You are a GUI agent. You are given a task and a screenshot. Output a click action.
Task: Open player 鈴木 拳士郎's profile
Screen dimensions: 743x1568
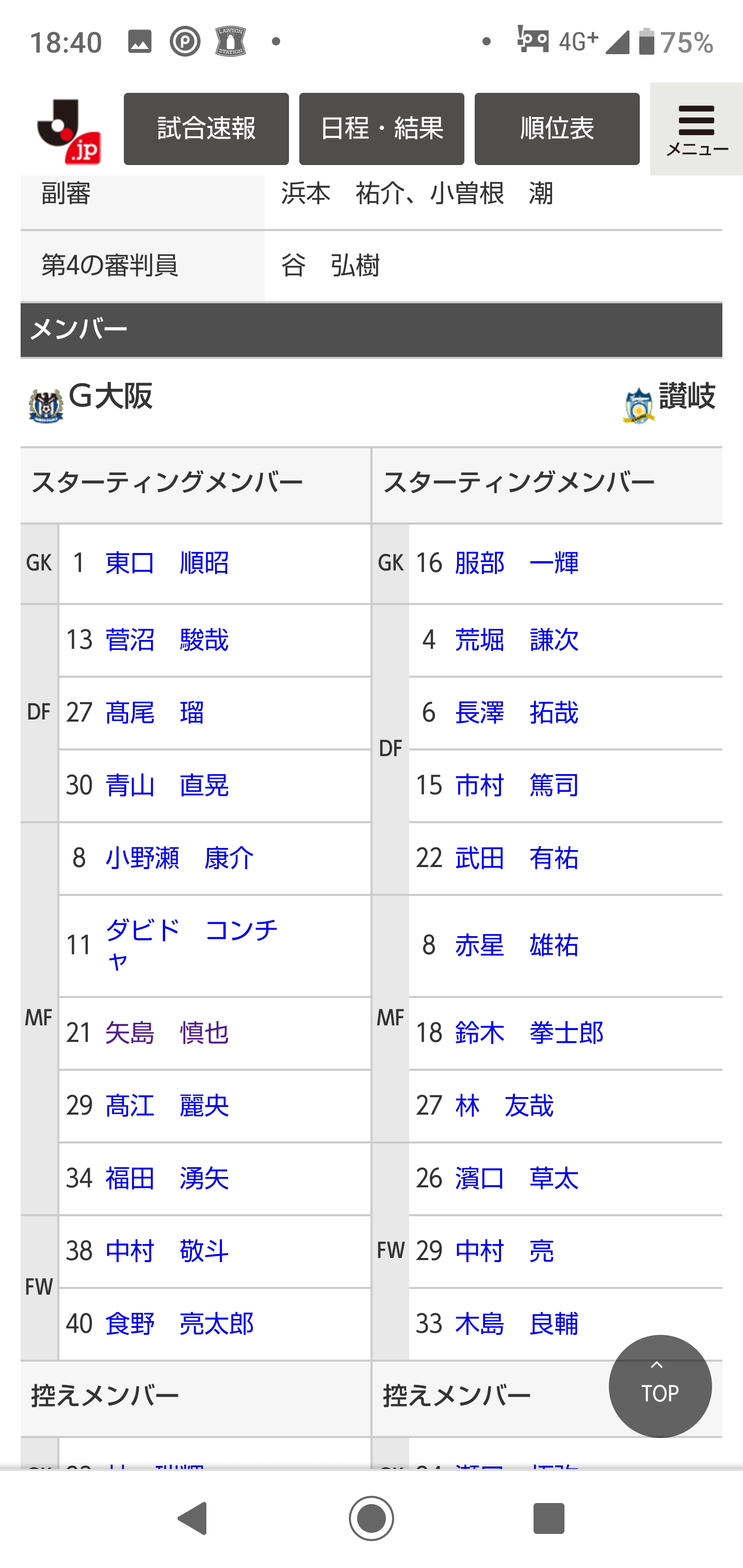(529, 1032)
